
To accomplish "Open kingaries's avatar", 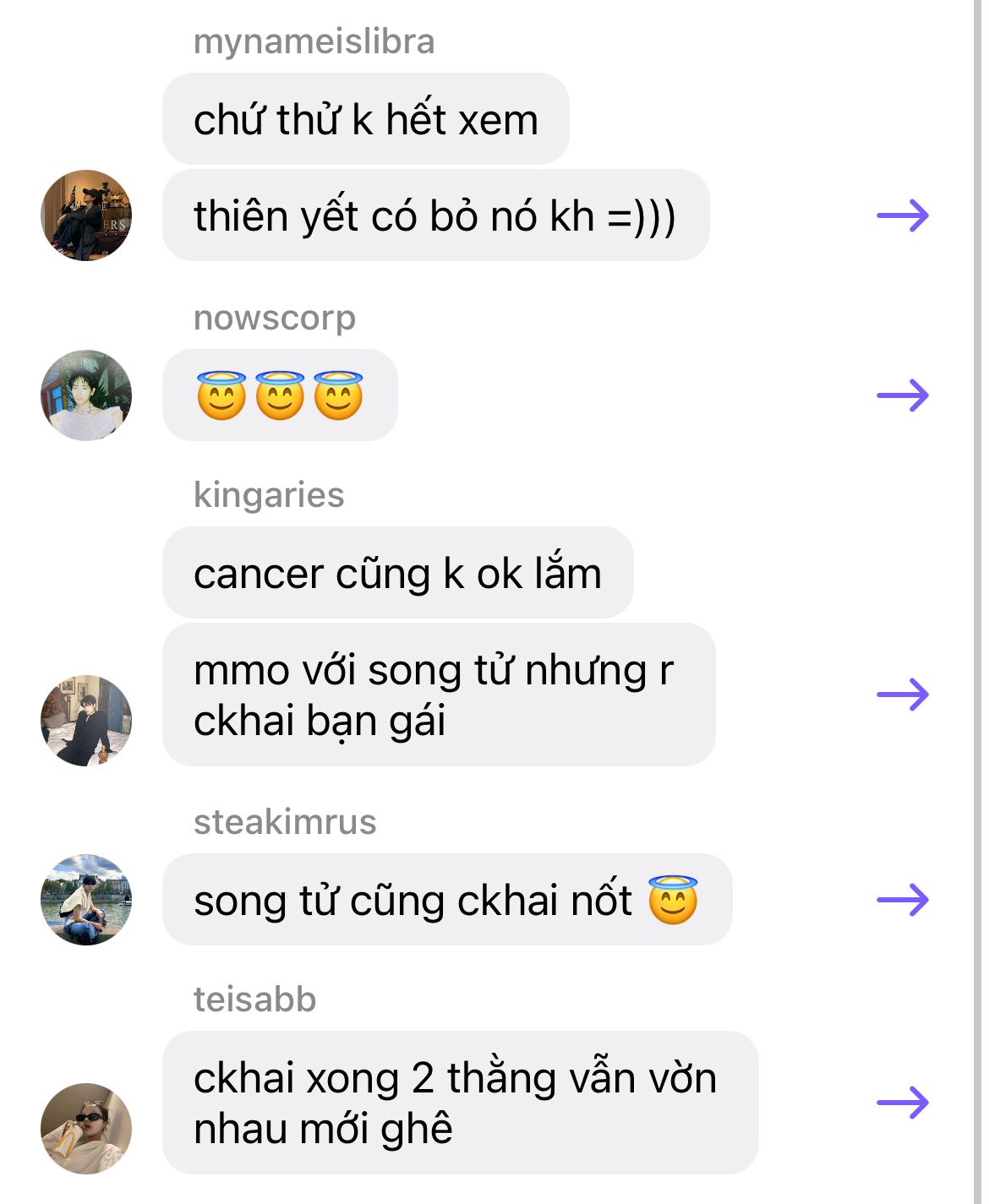I will [86, 721].
